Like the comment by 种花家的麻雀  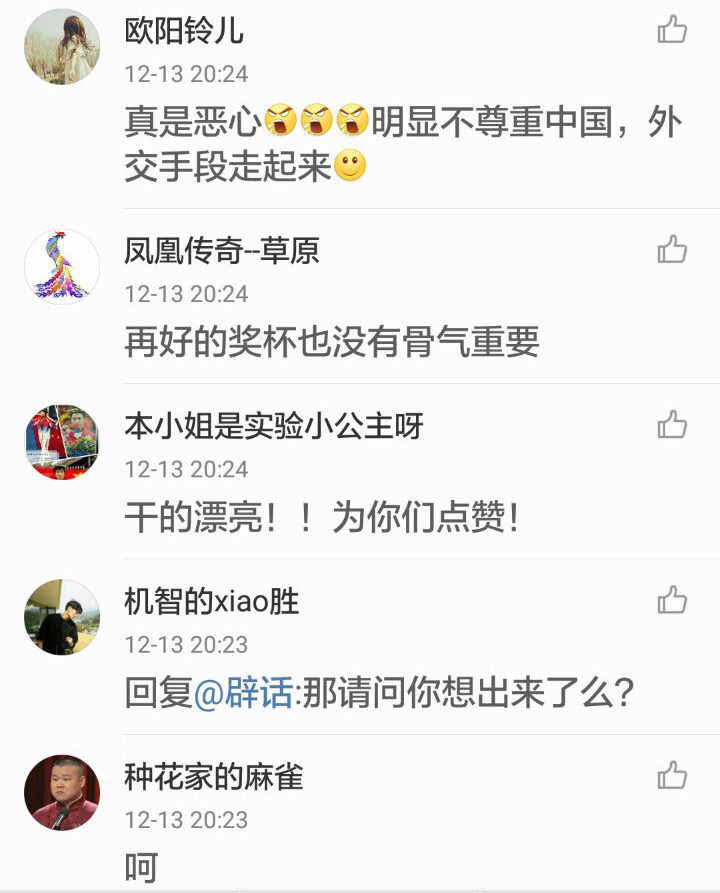pyautogui.click(x=672, y=775)
